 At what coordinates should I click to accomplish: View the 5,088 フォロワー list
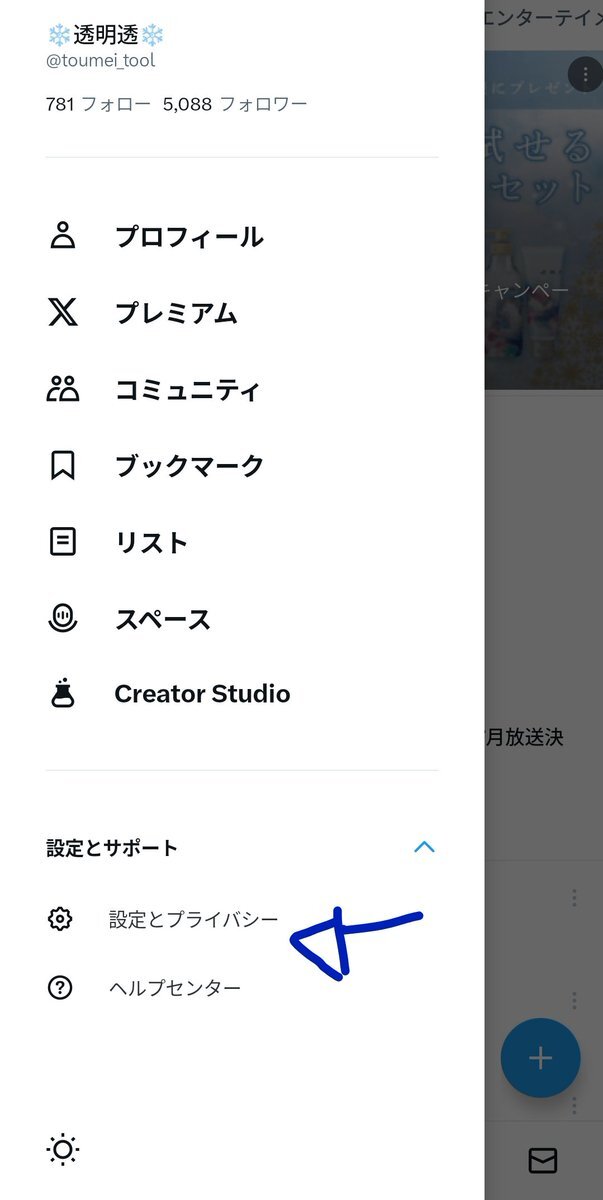pyautogui.click(x=235, y=103)
